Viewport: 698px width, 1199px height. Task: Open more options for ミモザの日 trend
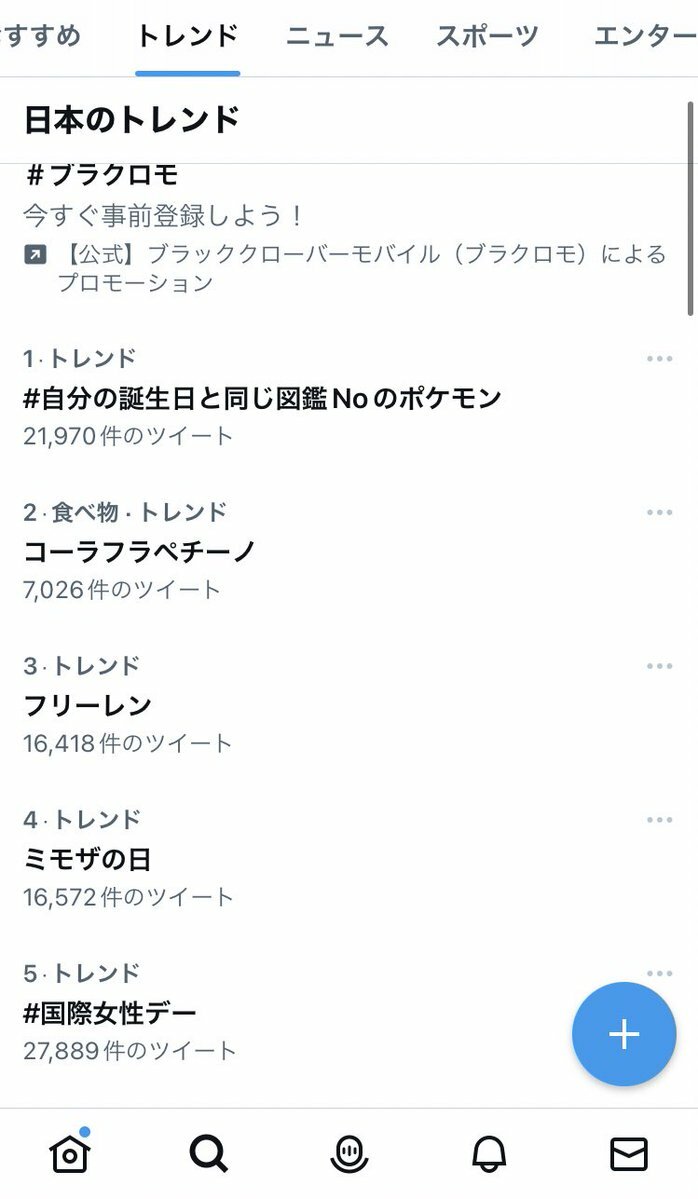coord(659,820)
